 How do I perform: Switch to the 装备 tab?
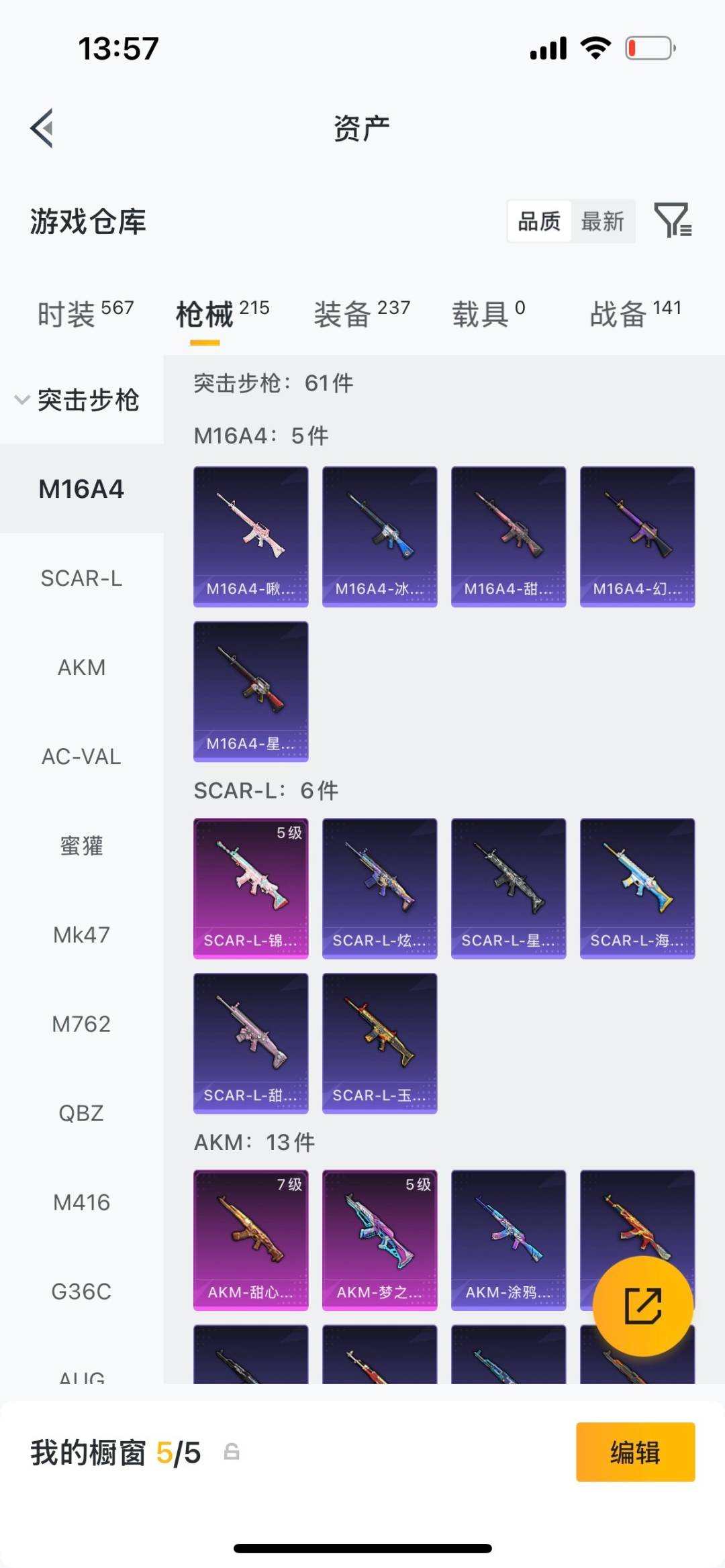pyautogui.click(x=362, y=313)
